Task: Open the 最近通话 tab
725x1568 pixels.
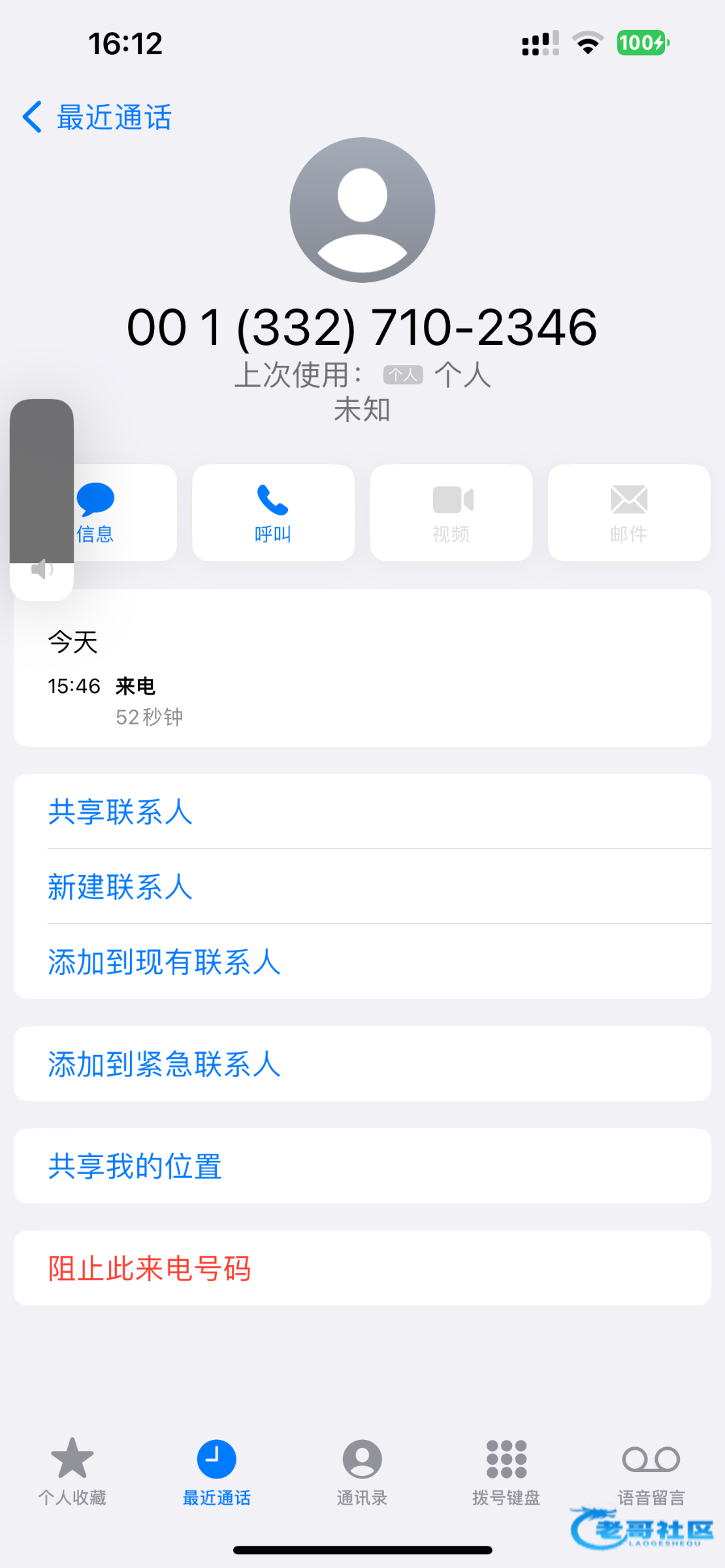Action: [x=217, y=1470]
